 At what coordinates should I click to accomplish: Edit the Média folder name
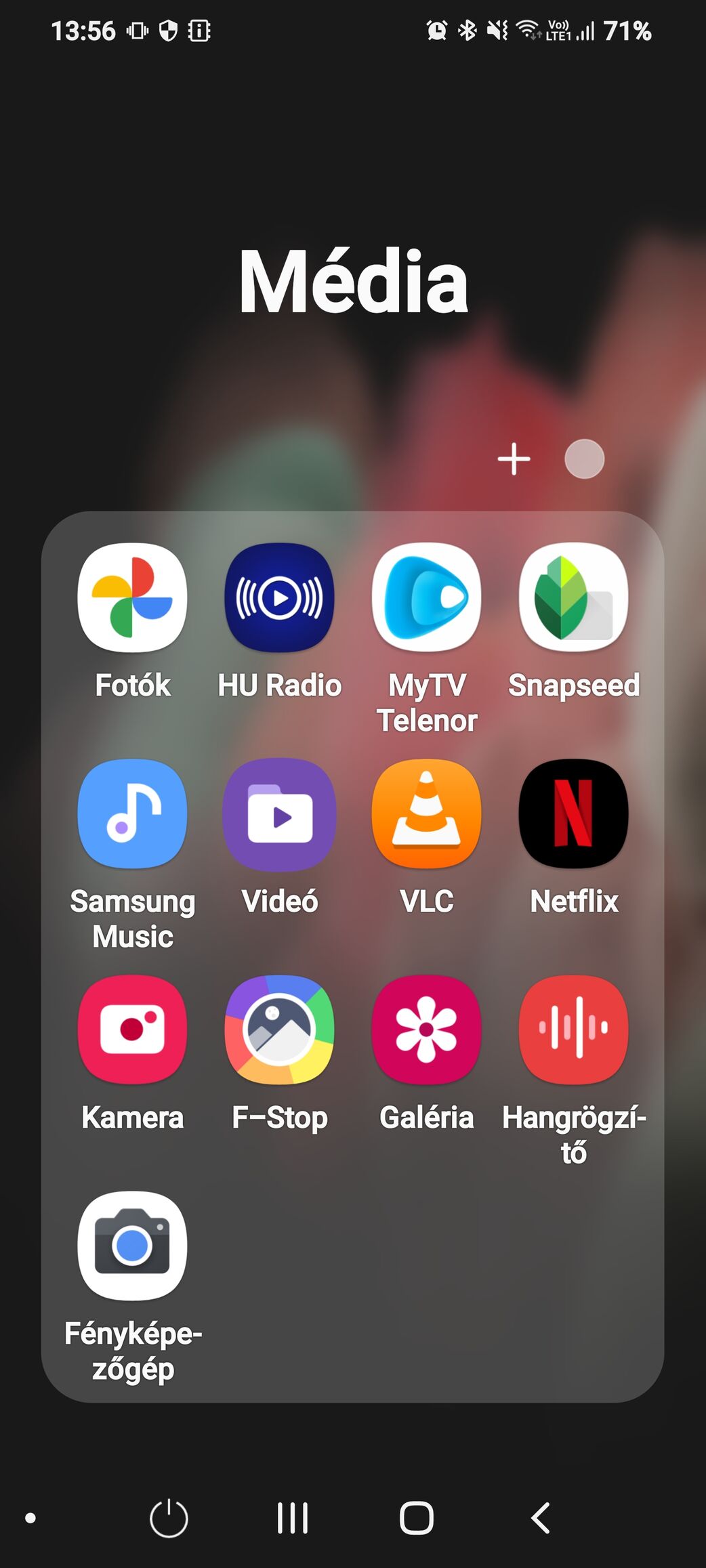point(353,281)
